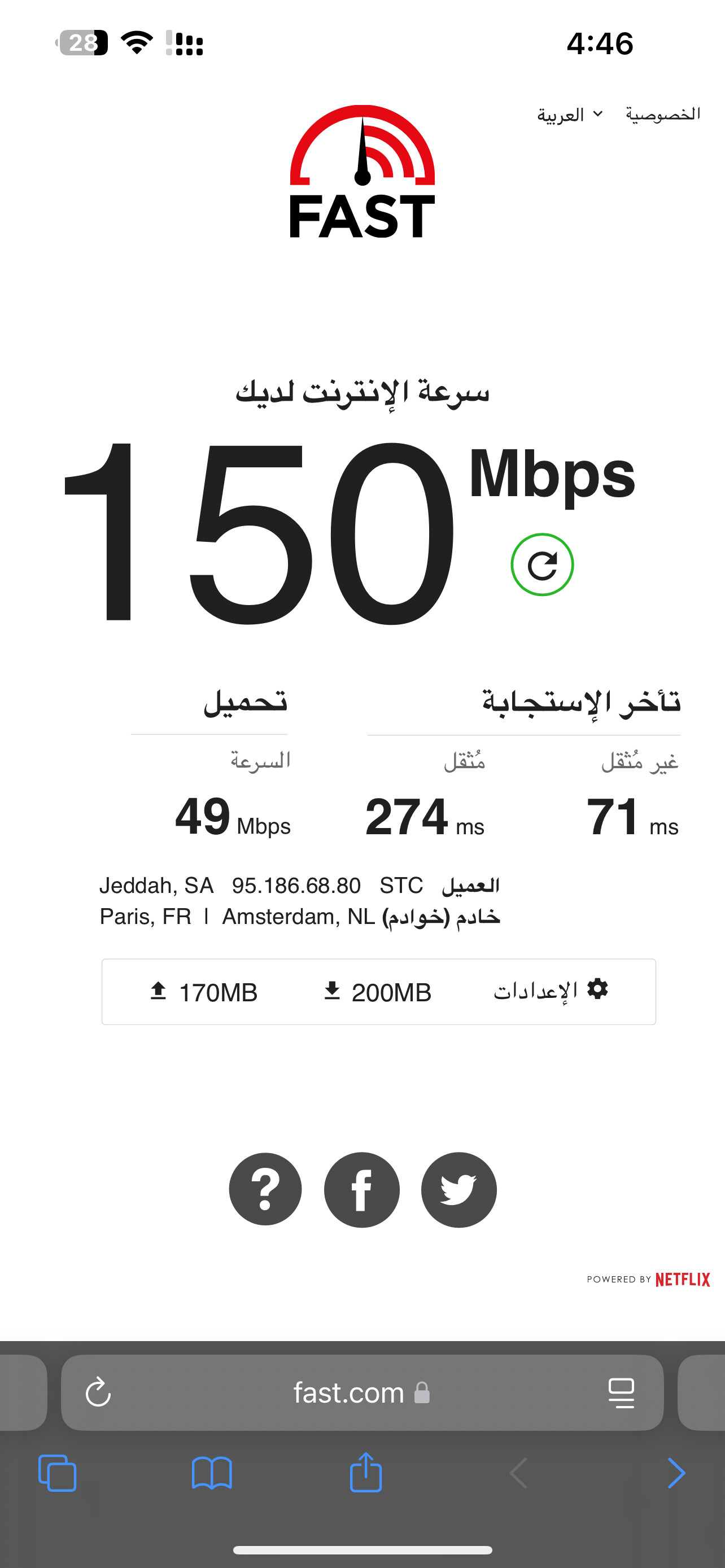Share results on Facebook
This screenshot has height=1568, width=725.
pos(361,1189)
